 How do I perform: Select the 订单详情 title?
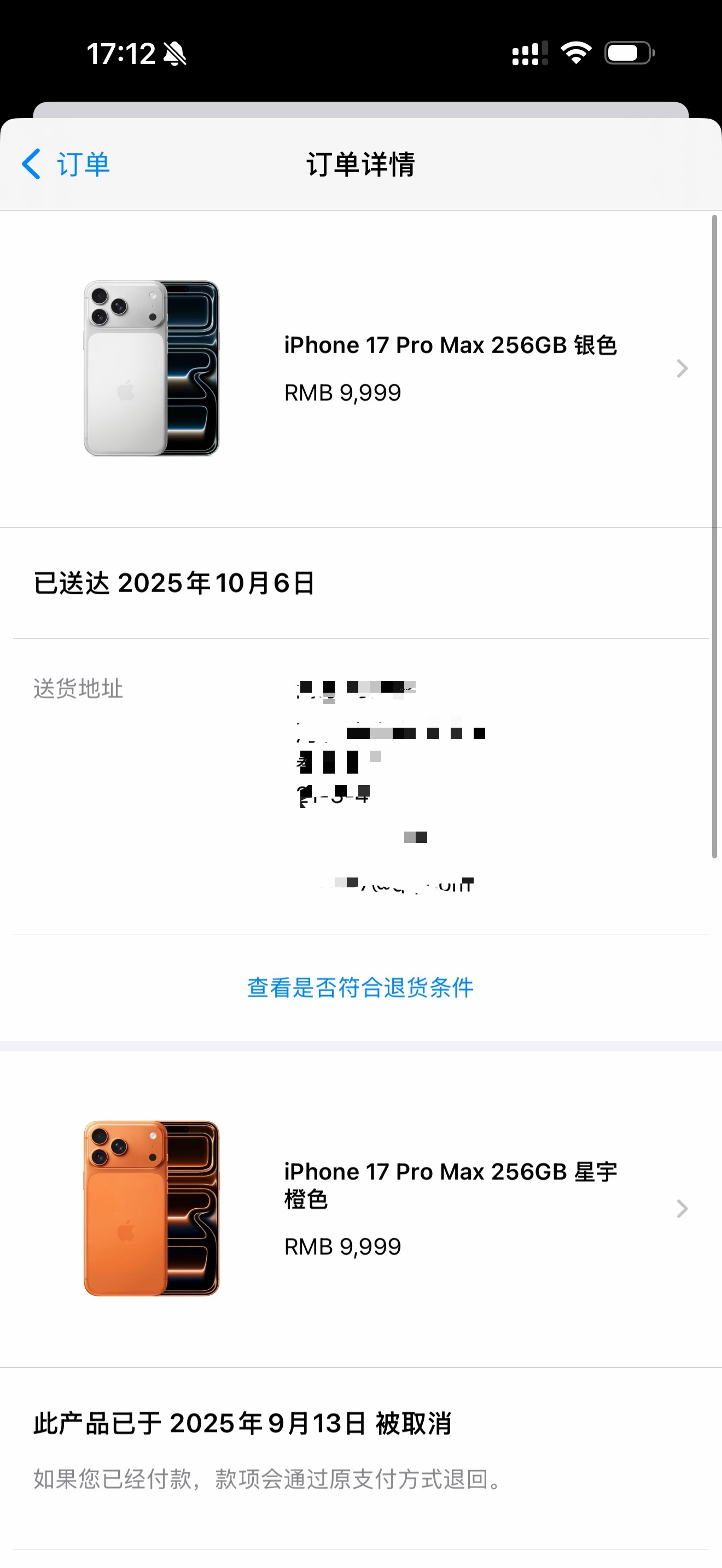(360, 163)
